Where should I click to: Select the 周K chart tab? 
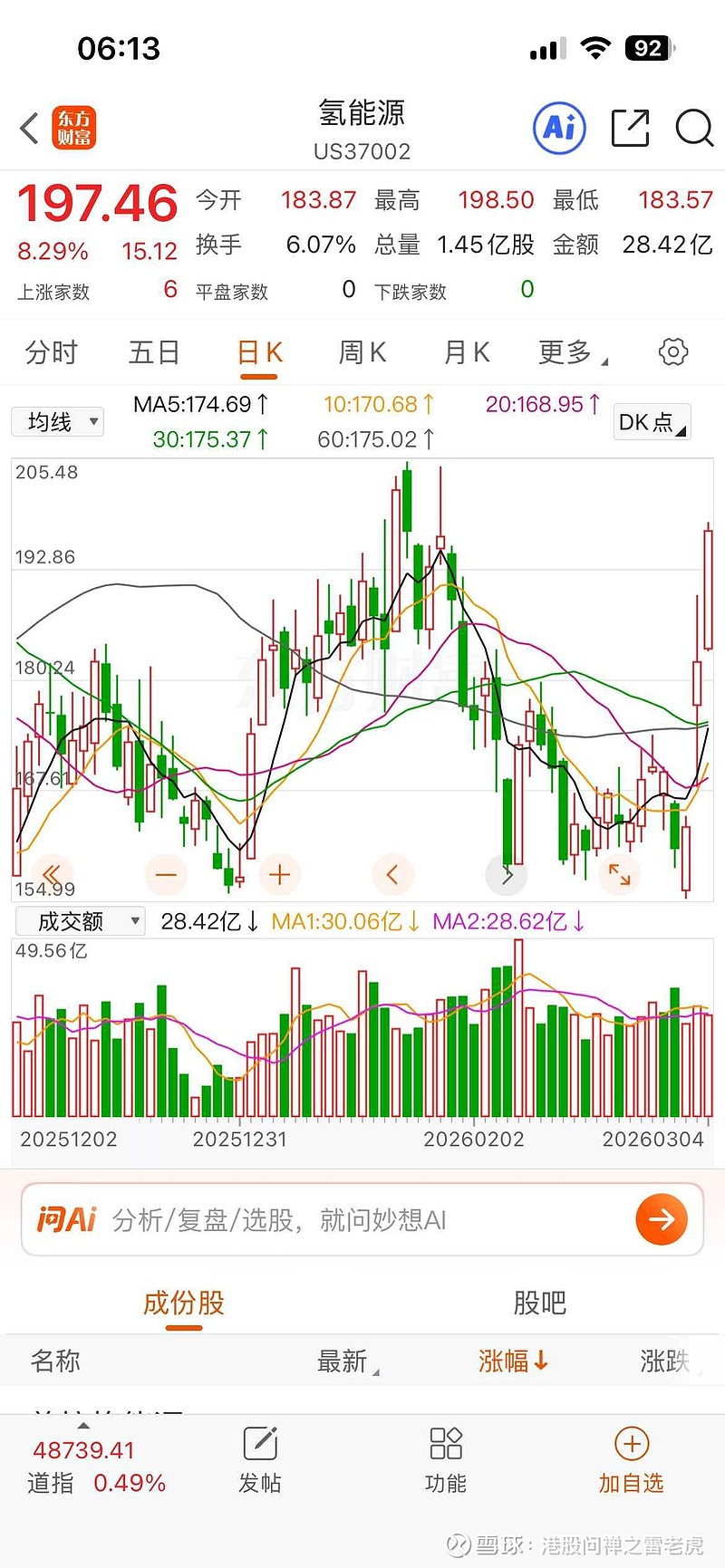pos(362,352)
